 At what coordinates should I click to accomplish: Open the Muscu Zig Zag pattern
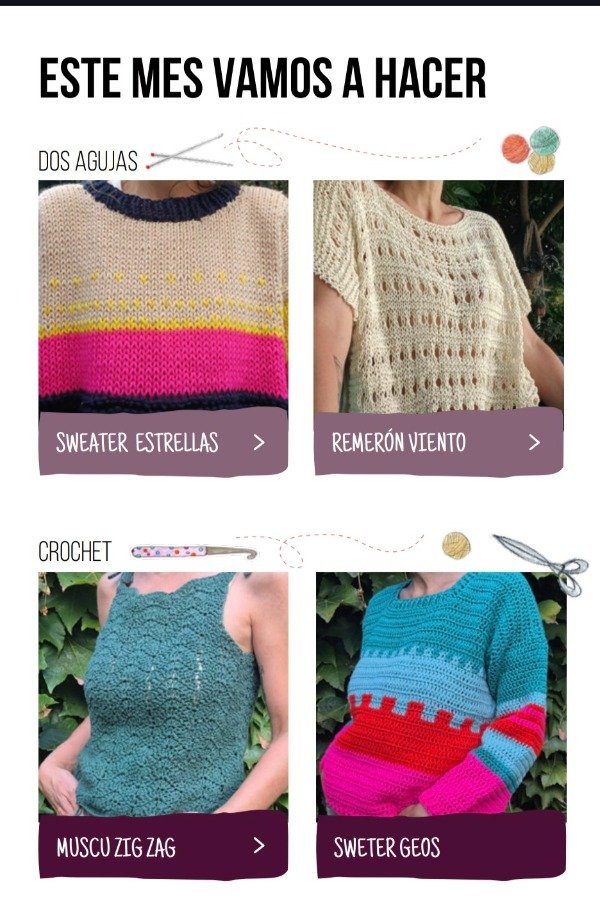coord(163,847)
